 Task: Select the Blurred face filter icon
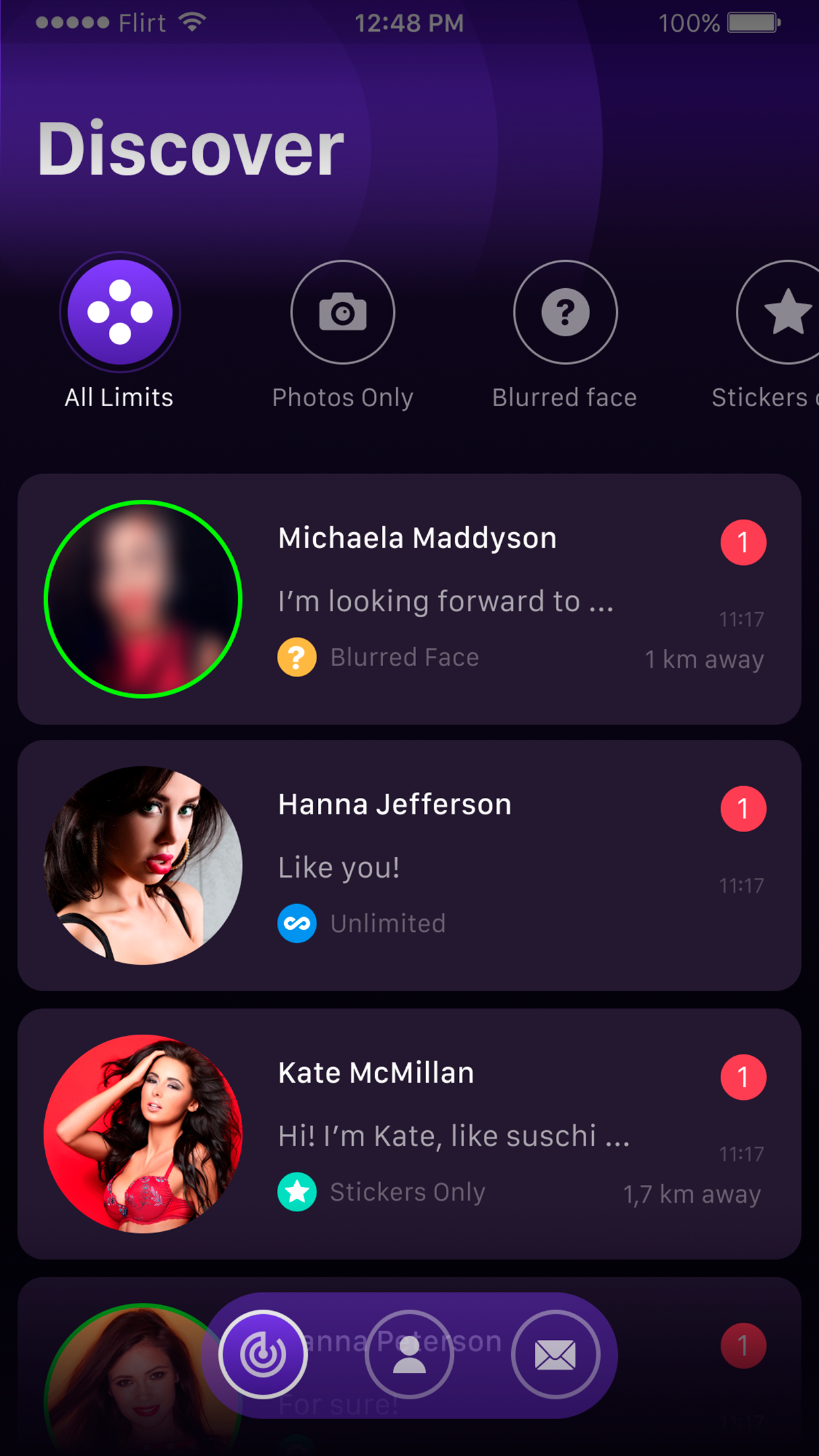coord(565,313)
